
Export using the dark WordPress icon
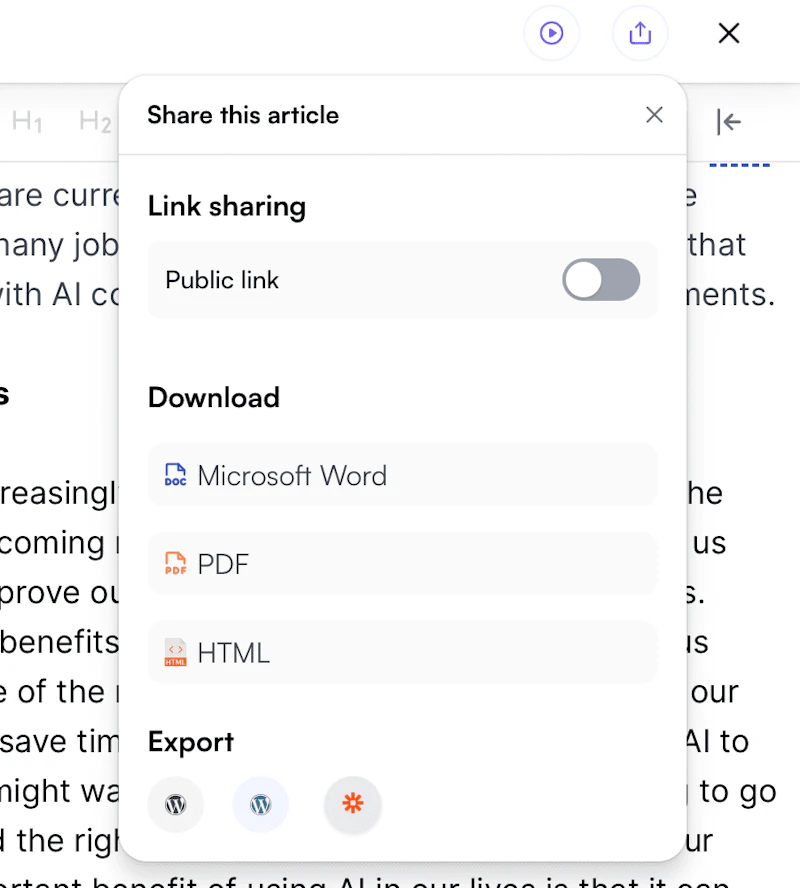tap(176, 804)
